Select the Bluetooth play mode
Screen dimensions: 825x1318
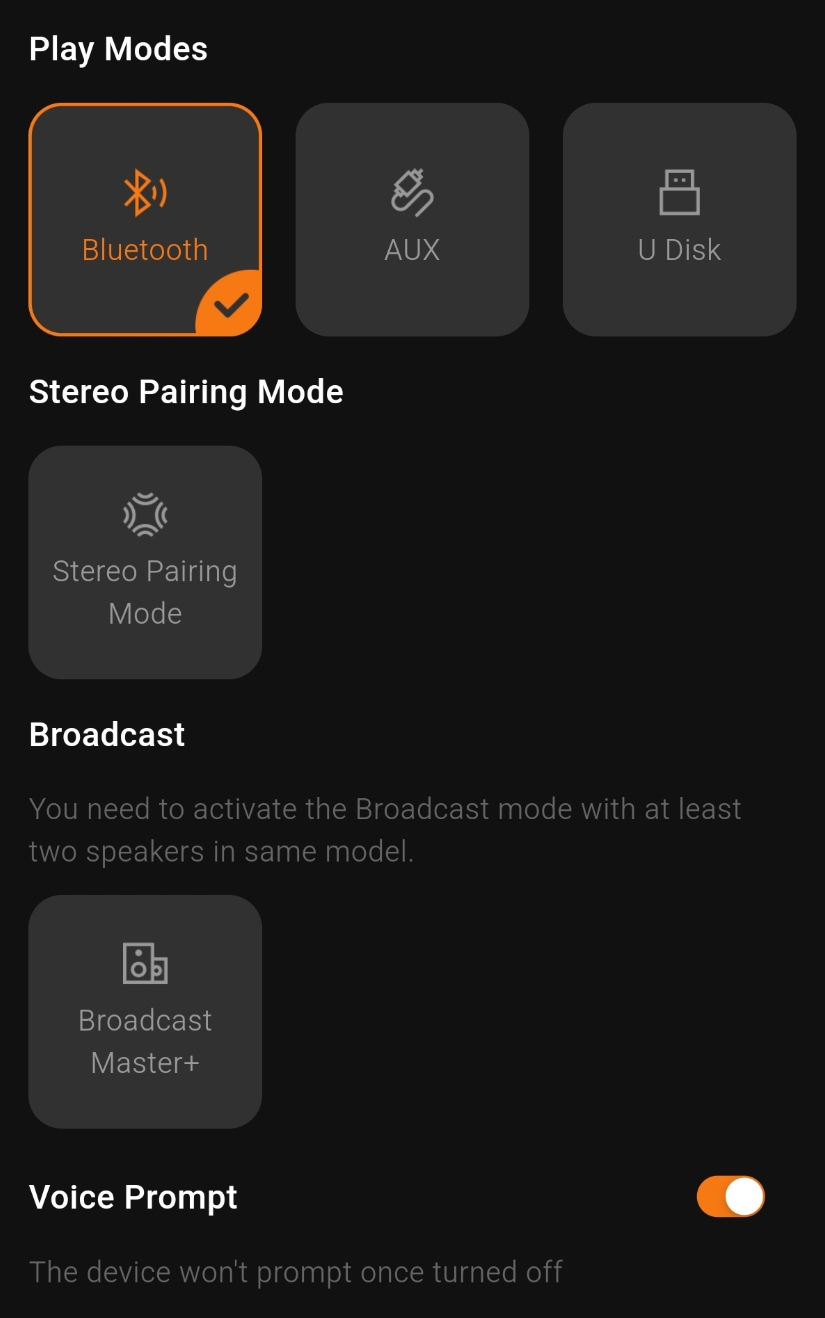[145, 219]
